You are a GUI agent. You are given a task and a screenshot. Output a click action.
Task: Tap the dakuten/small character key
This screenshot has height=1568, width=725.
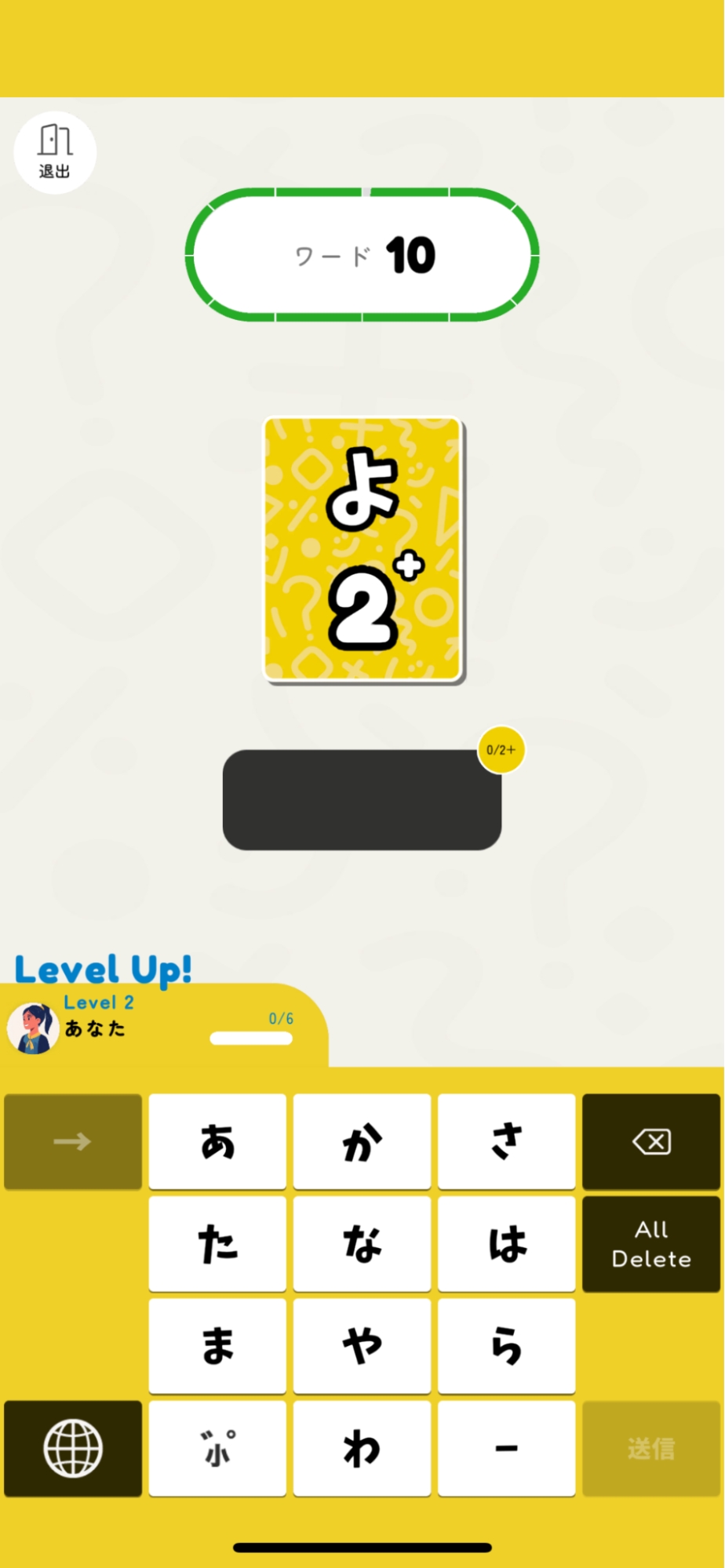pyautogui.click(x=217, y=1448)
